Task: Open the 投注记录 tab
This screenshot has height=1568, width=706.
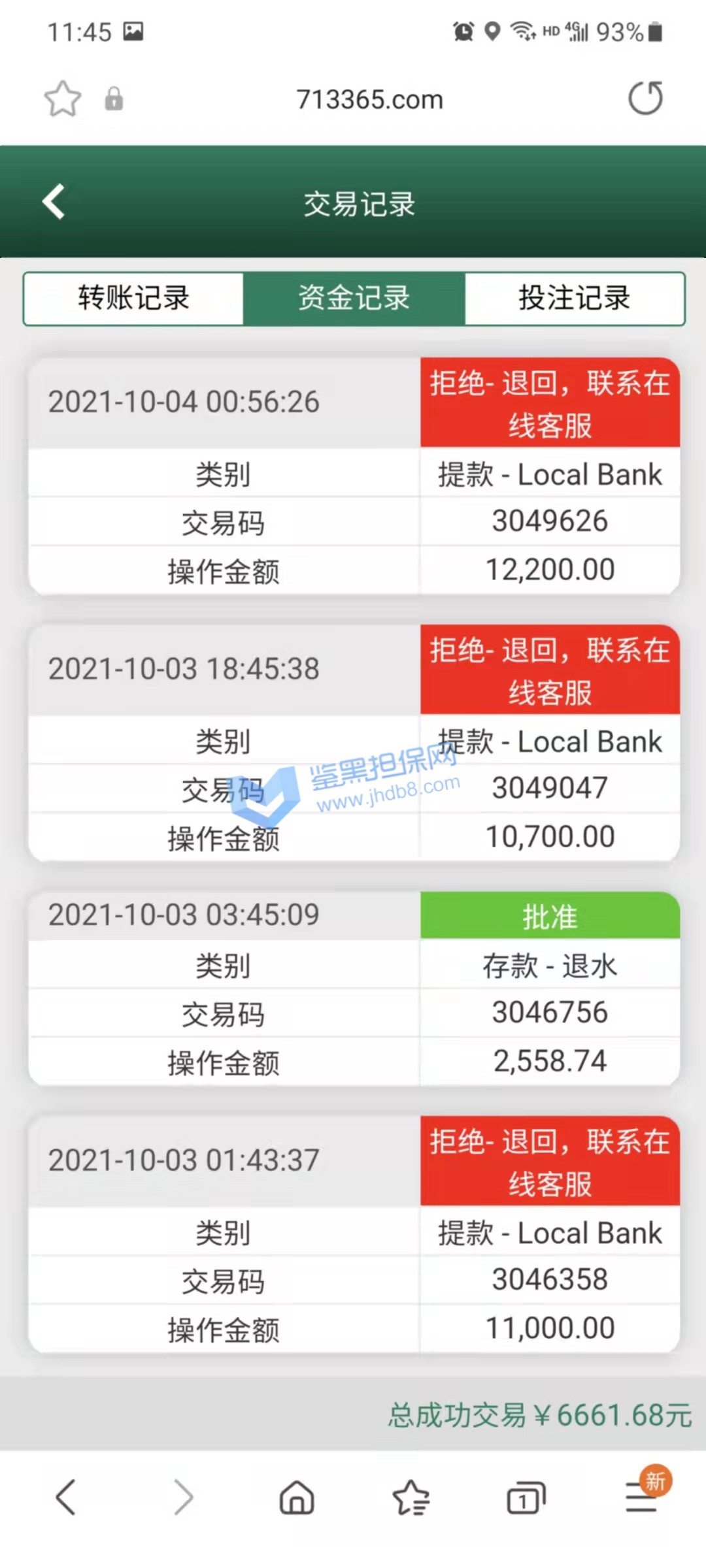Action: pyautogui.click(x=574, y=299)
